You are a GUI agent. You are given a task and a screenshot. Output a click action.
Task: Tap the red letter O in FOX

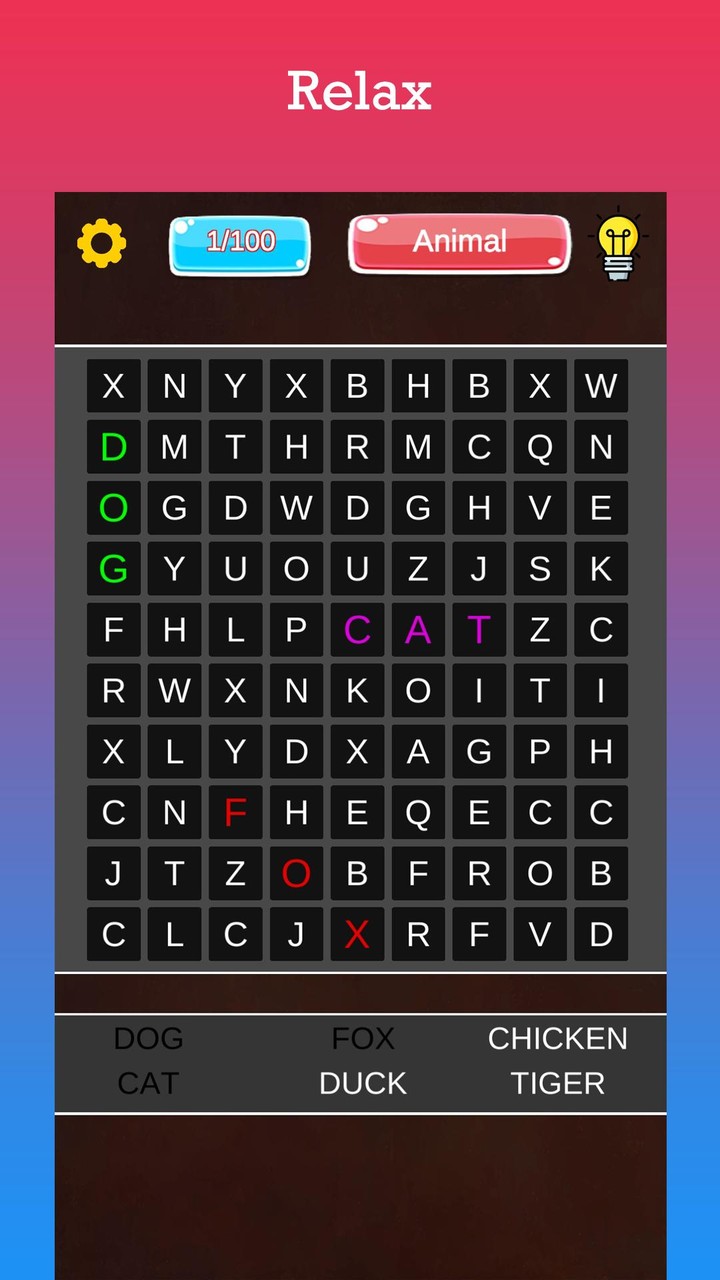(296, 874)
